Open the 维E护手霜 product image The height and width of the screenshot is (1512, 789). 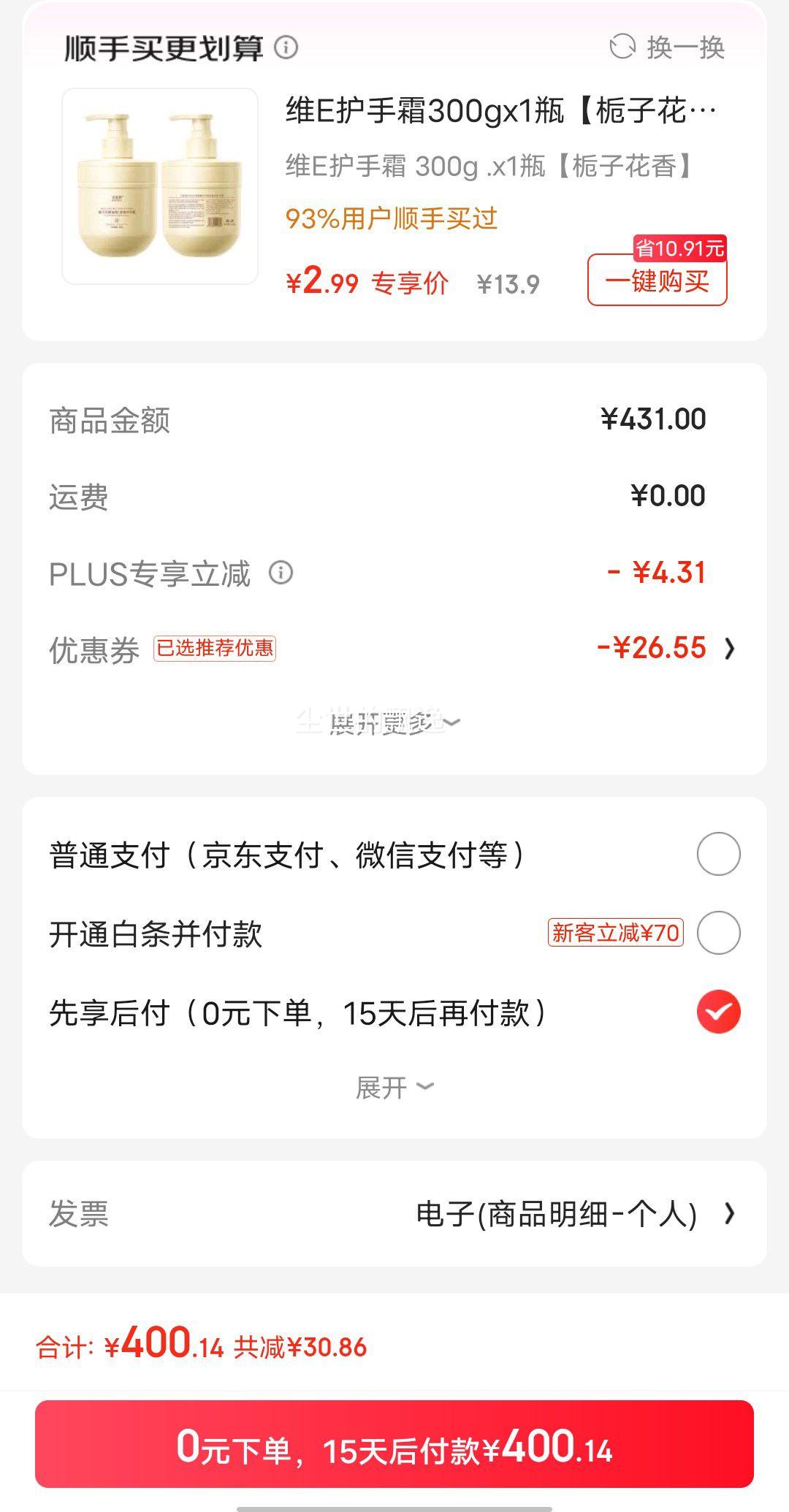pyautogui.click(x=160, y=186)
